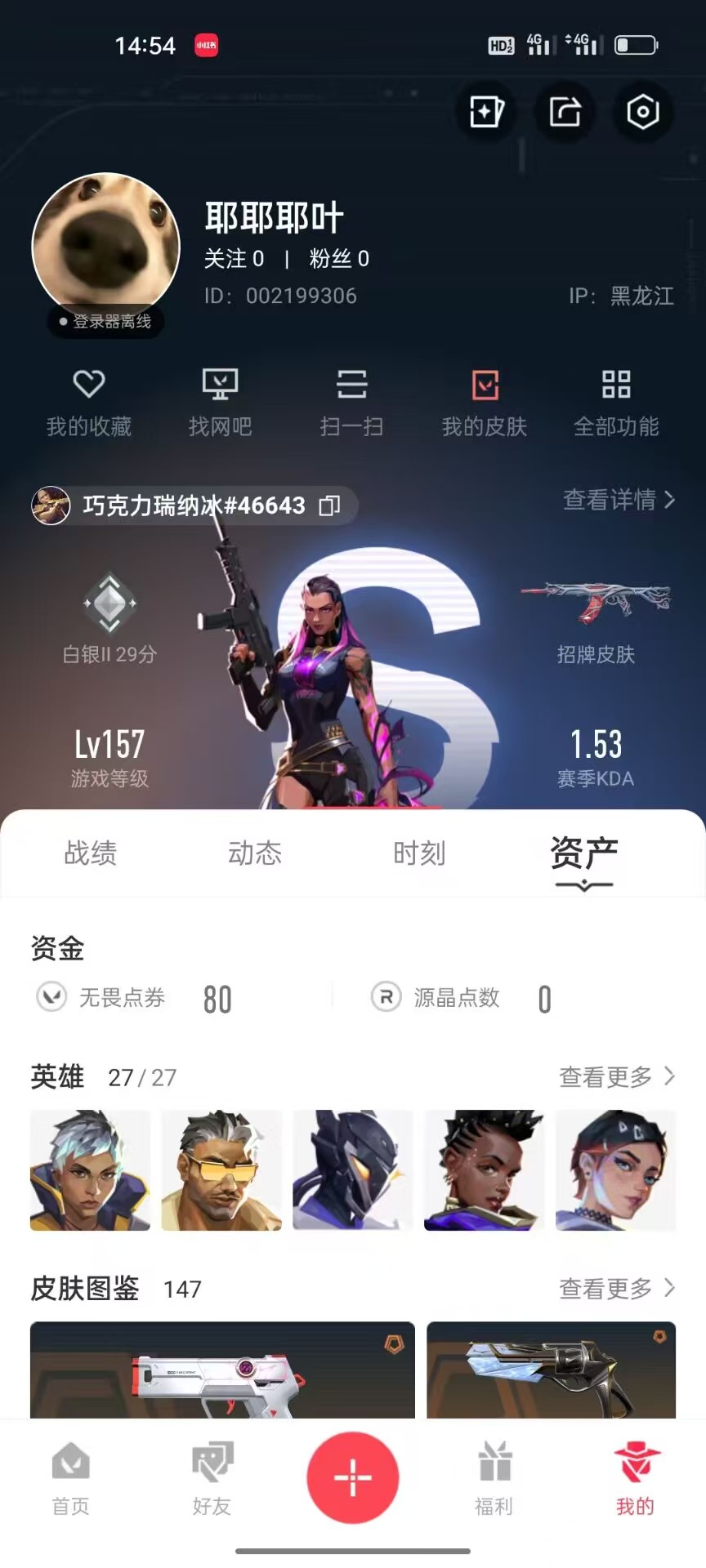Viewport: 706px width, 1568px height.
Task: Tap the share icon at top
Action: [x=565, y=112]
